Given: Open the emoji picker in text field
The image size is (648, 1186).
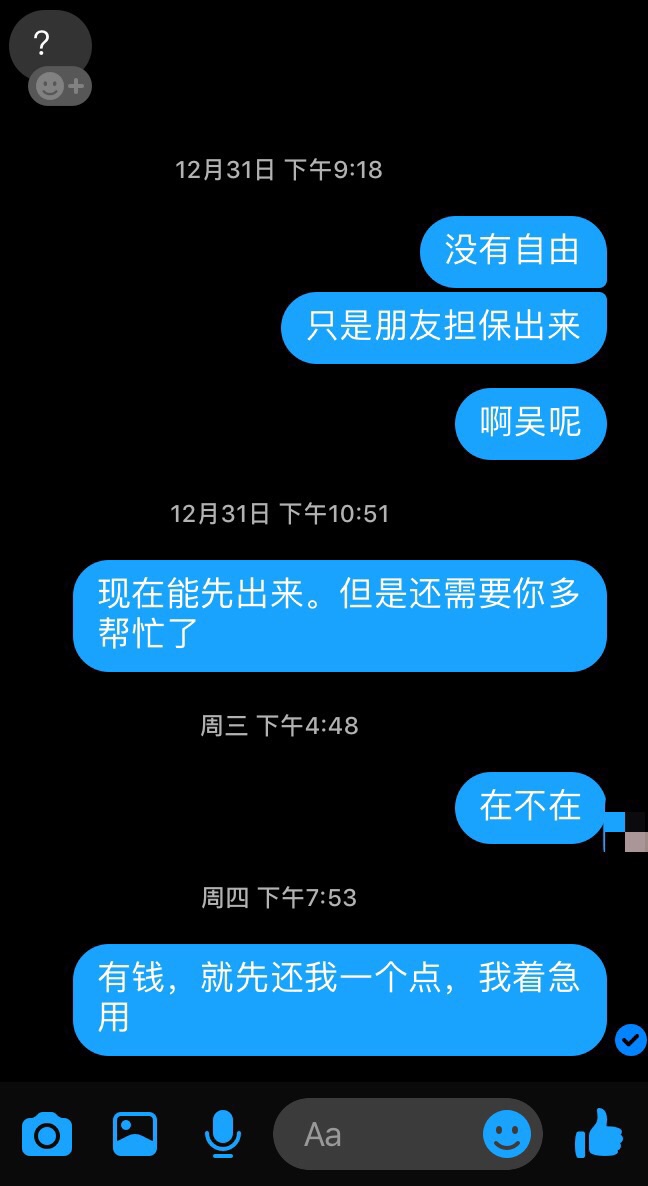Looking at the screenshot, I should click(507, 1134).
